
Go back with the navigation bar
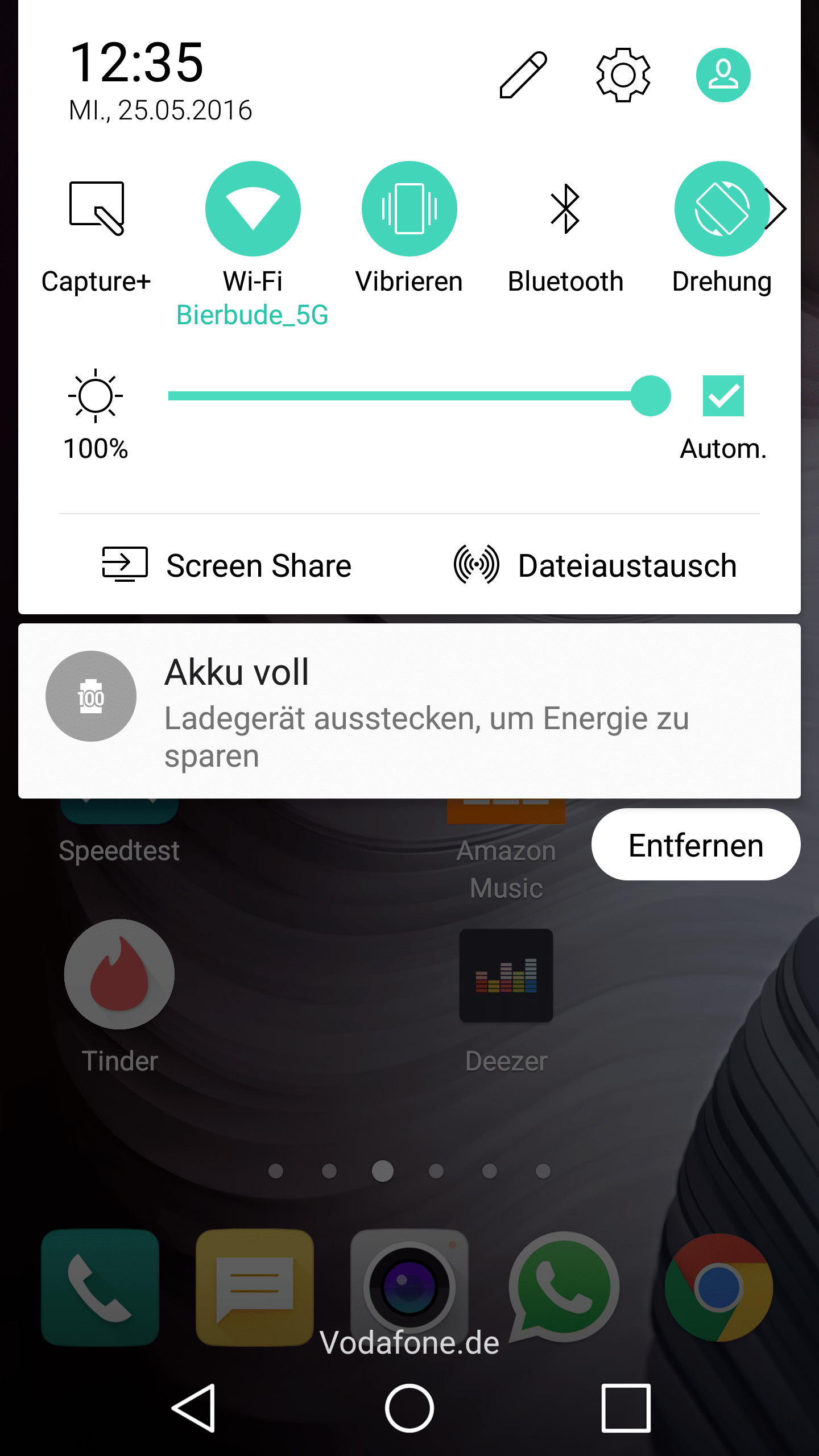194,1408
